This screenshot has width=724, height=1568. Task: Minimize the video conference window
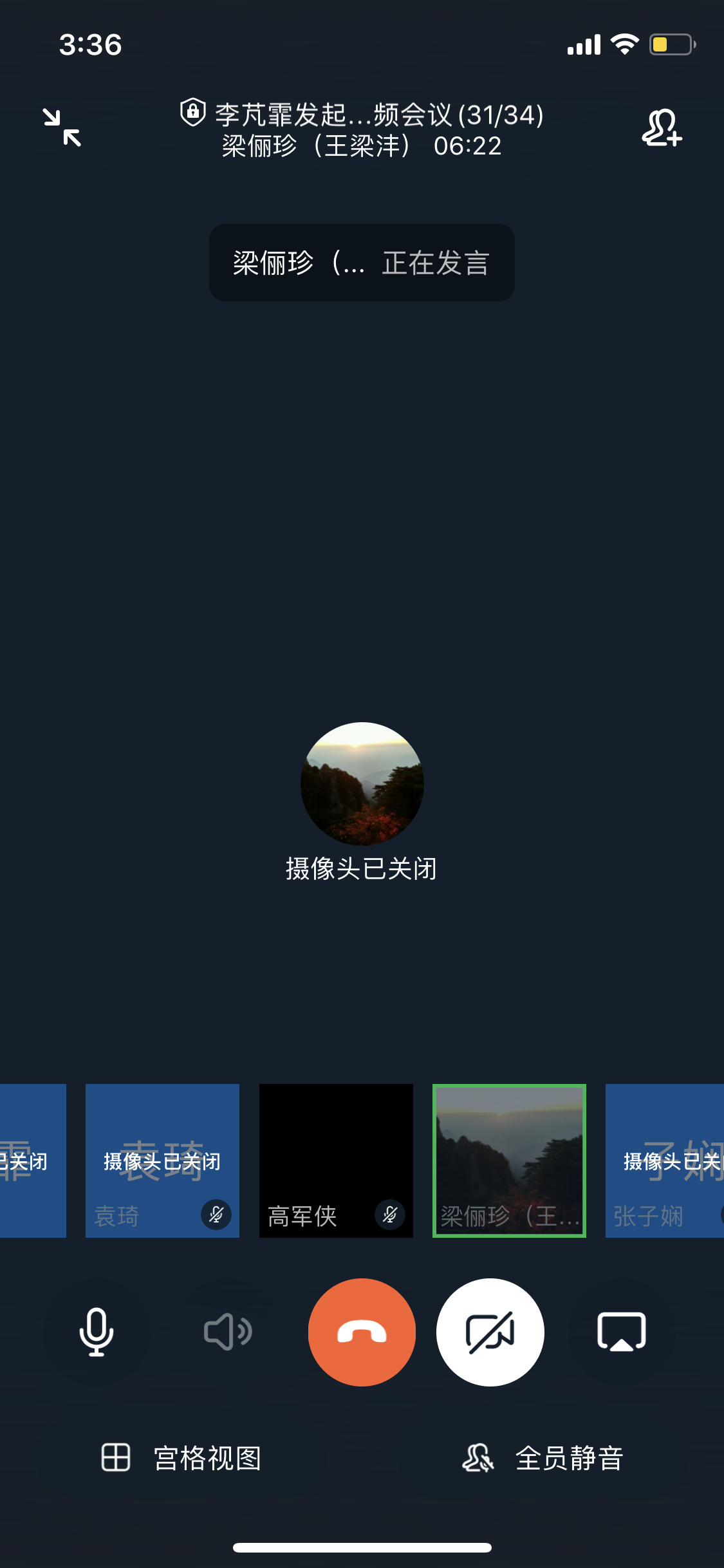(x=62, y=127)
